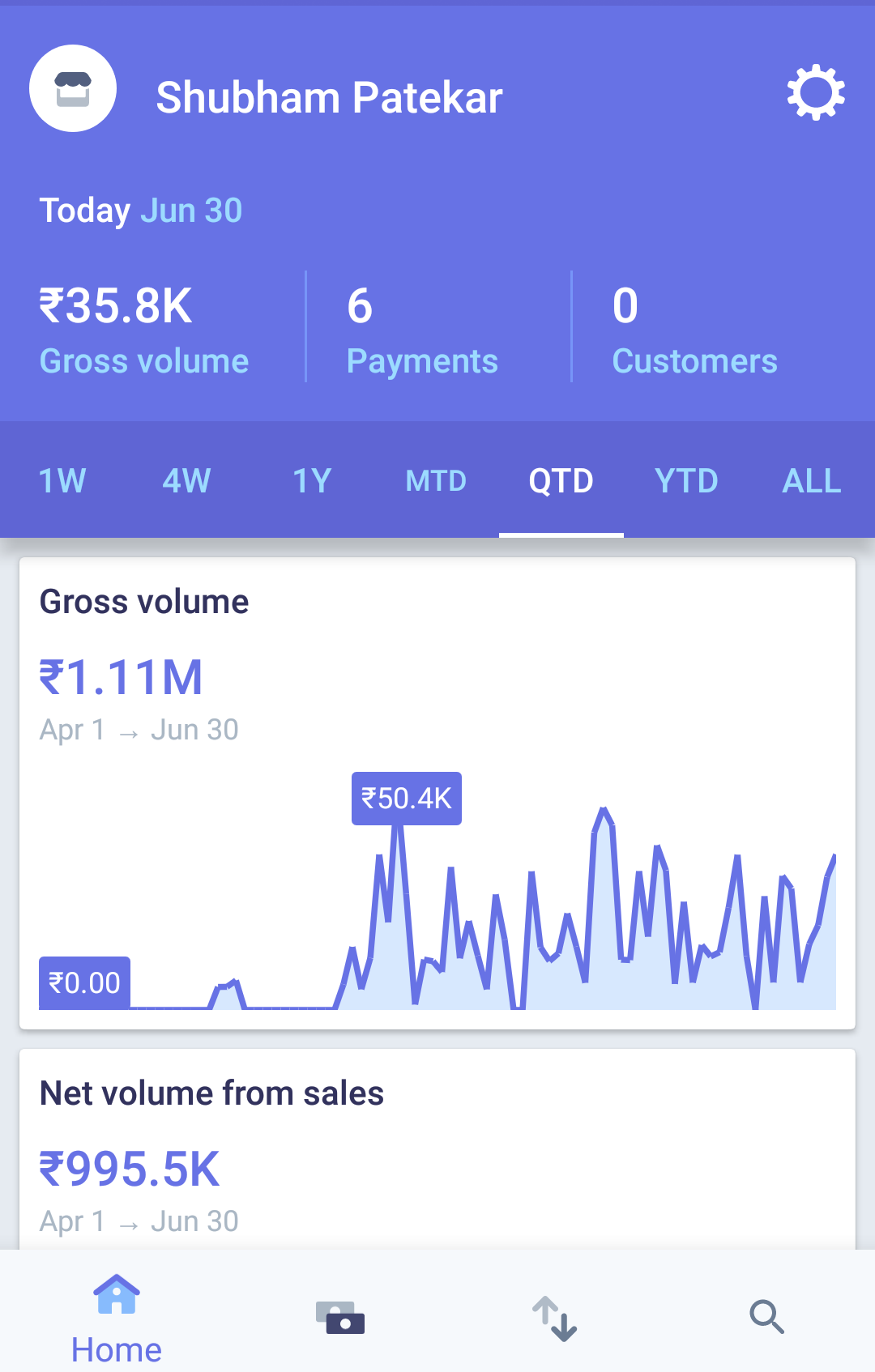Show ALL time data

tap(811, 481)
